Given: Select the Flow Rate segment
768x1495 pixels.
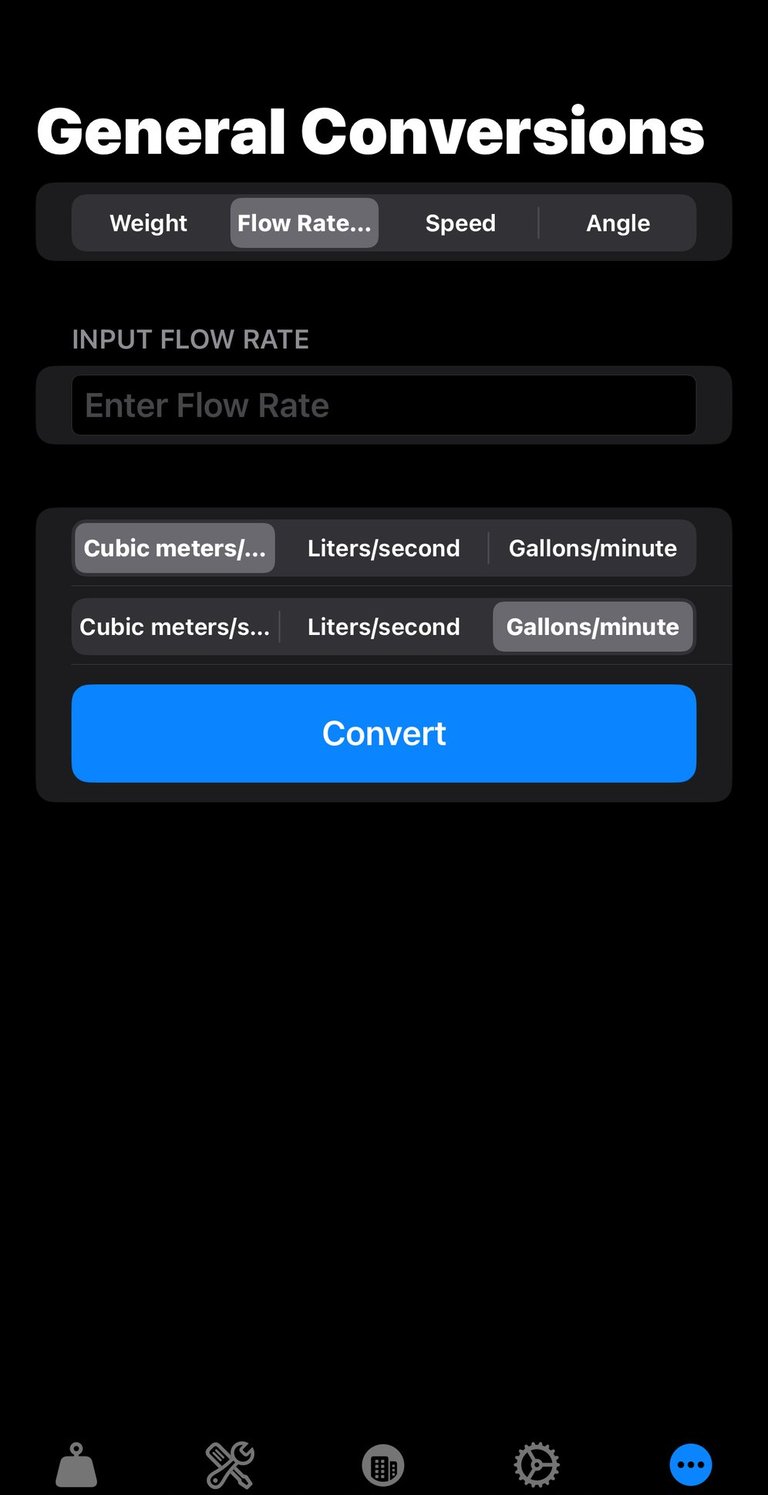Looking at the screenshot, I should click(x=304, y=223).
